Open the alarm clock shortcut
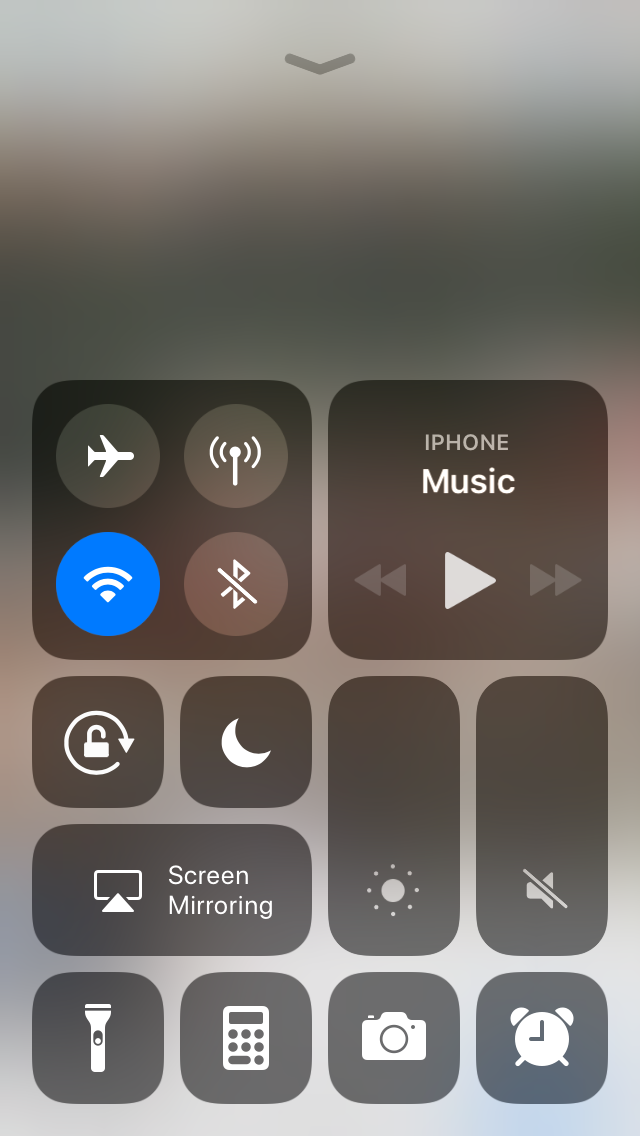Image resolution: width=640 pixels, height=1136 pixels. coord(542,1038)
